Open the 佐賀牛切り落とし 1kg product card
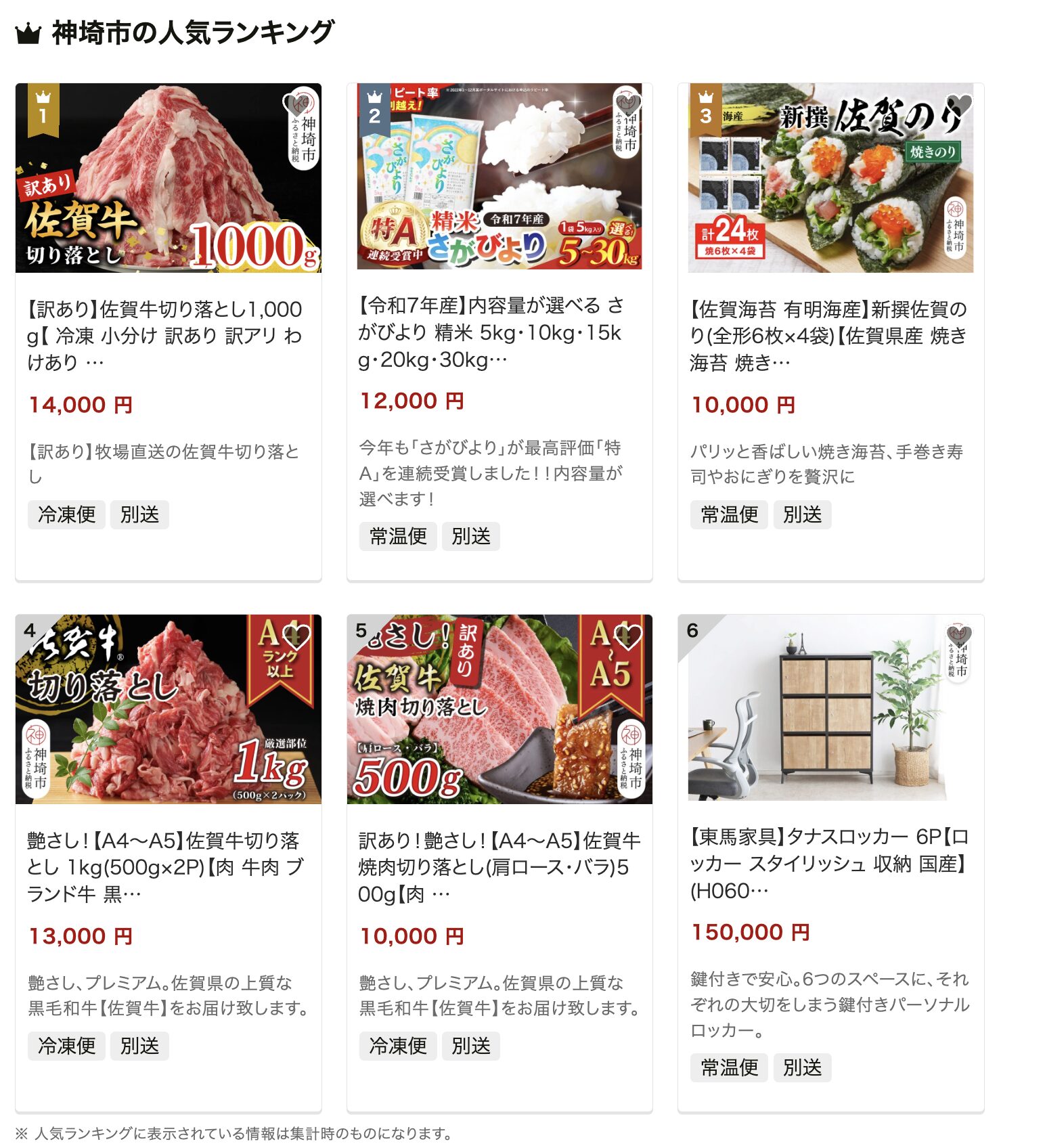The image size is (1045, 1148). point(164,866)
